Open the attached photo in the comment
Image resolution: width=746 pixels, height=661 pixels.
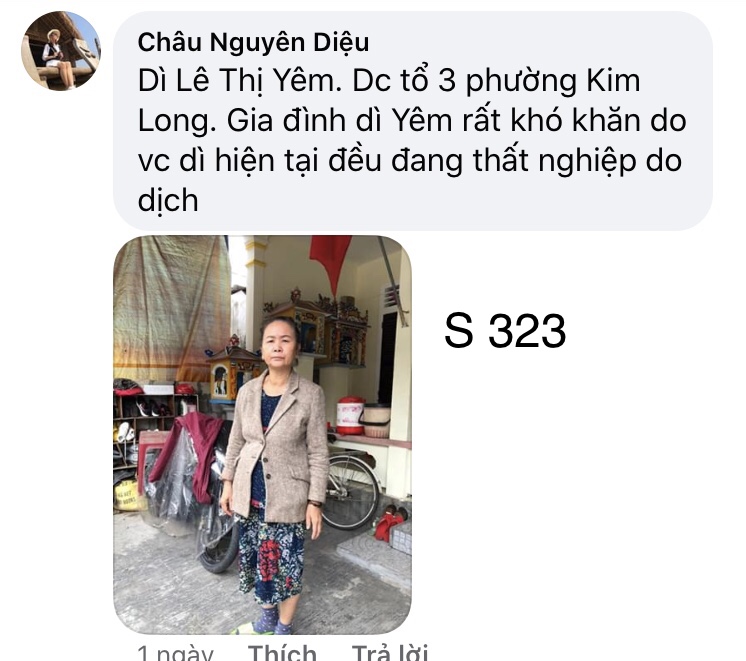[262, 435]
